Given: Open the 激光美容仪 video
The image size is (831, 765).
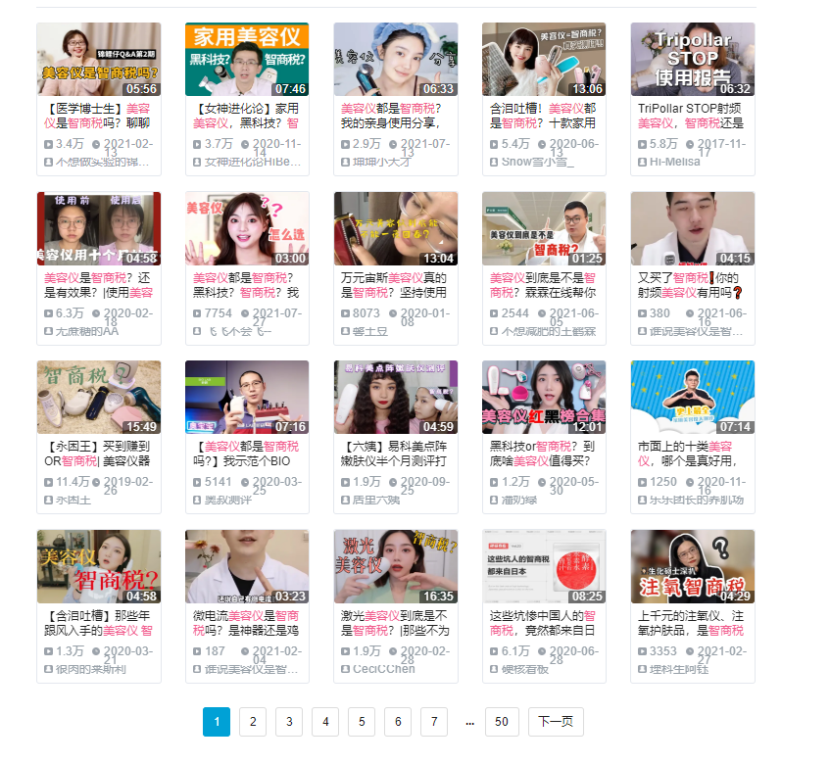Looking at the screenshot, I should point(395,566).
